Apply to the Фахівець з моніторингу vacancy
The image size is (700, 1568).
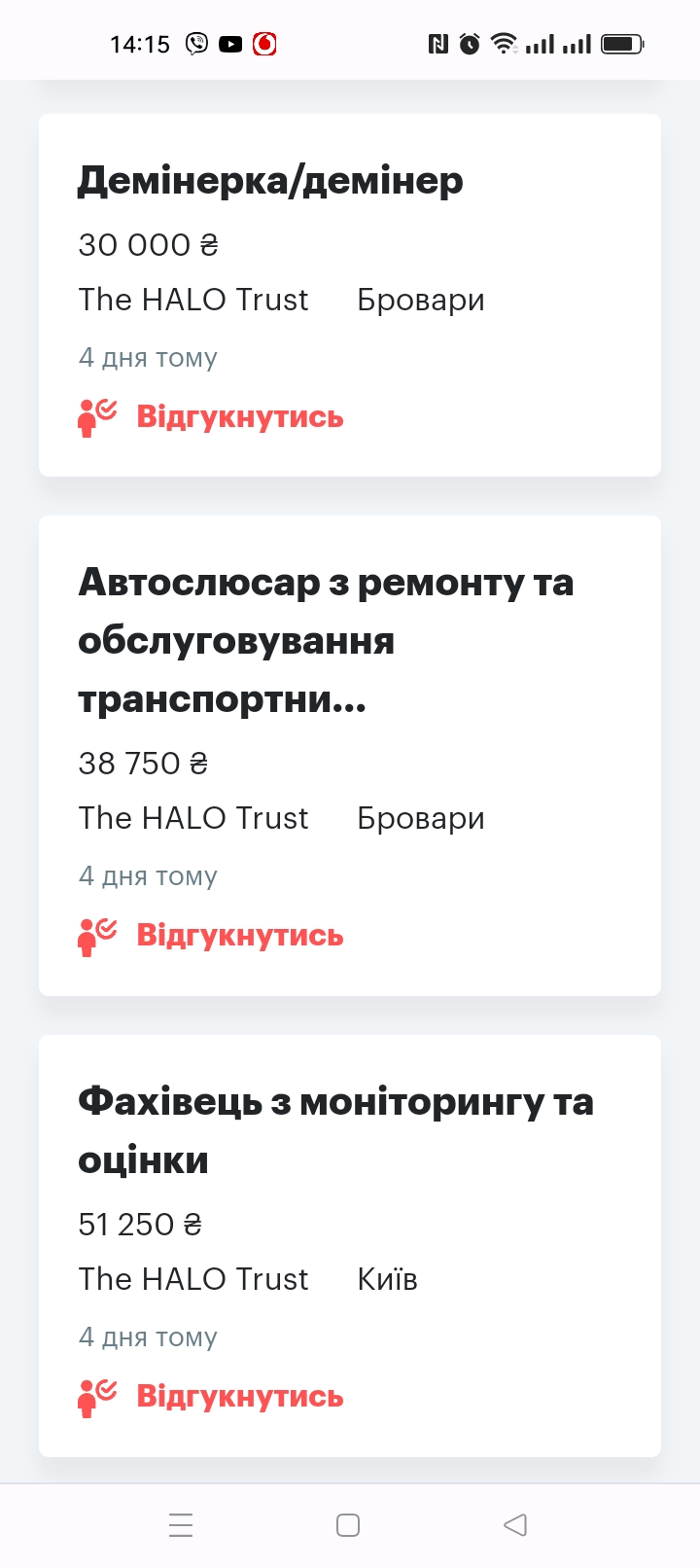tap(239, 1397)
